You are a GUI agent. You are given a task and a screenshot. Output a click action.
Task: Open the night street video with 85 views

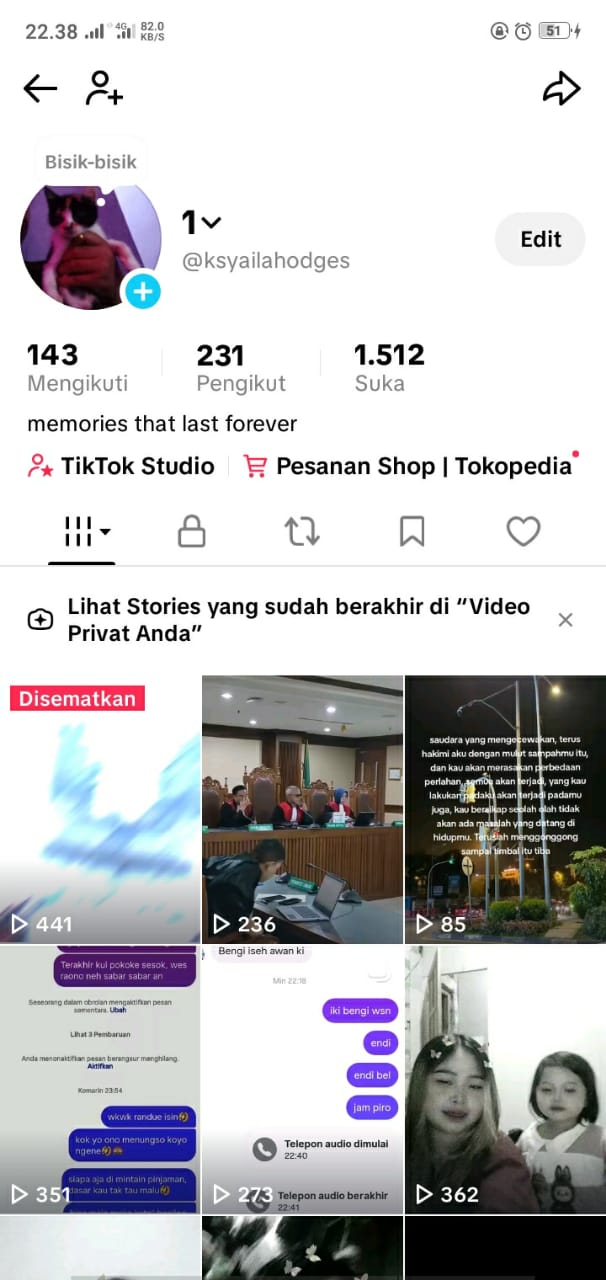pos(505,810)
